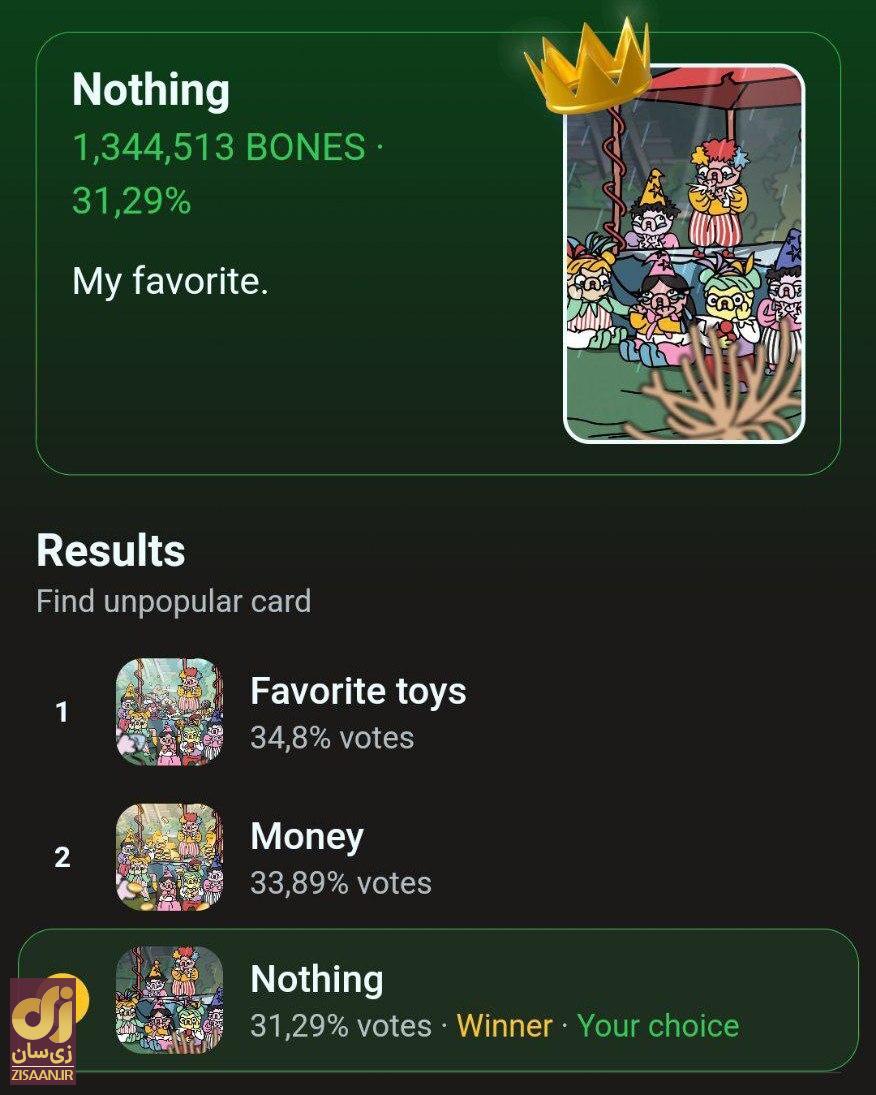View the crowned Nothing card image
Viewport: 876px width, 1095px height.
pos(683,255)
